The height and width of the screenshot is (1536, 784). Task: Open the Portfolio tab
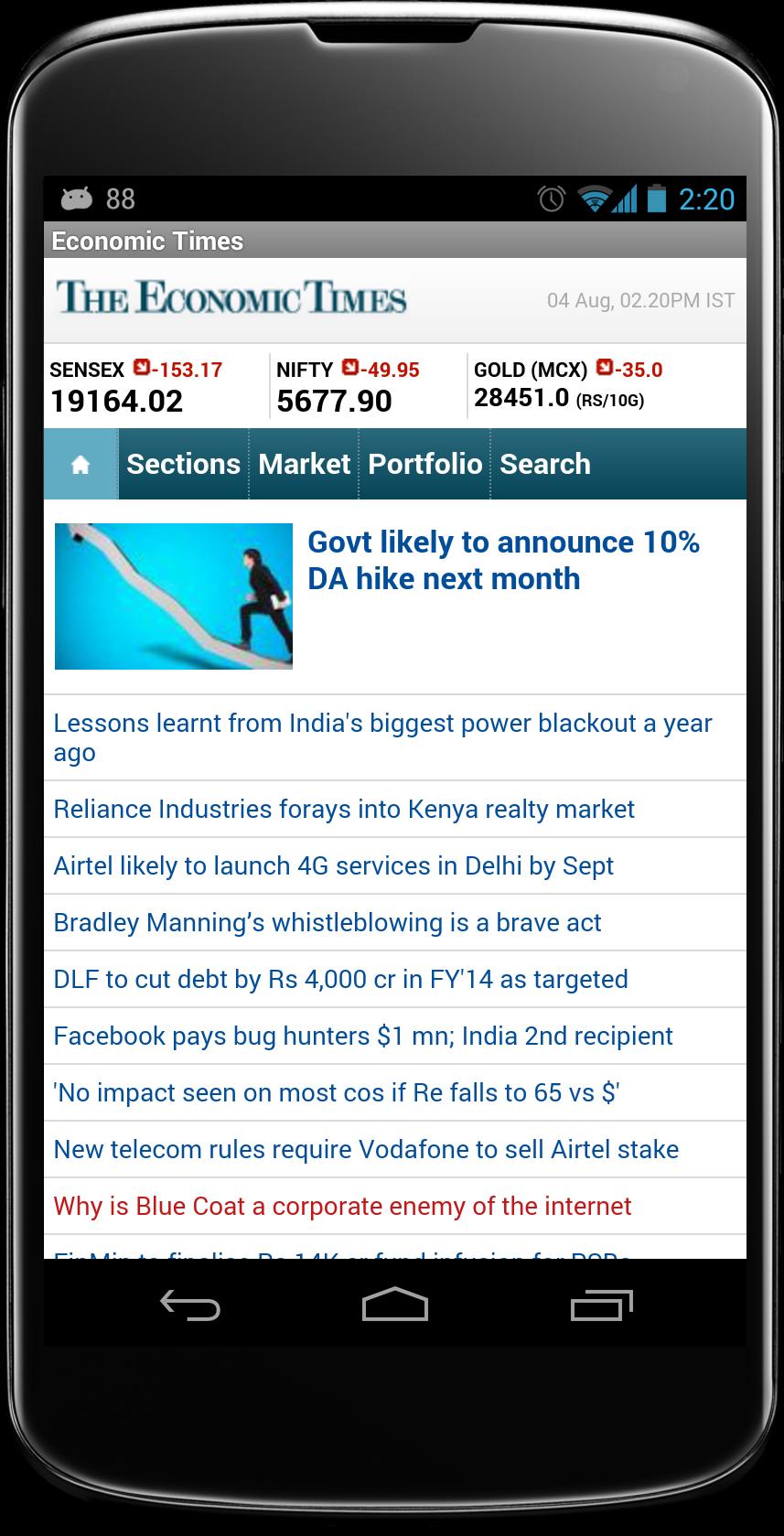[x=424, y=464]
